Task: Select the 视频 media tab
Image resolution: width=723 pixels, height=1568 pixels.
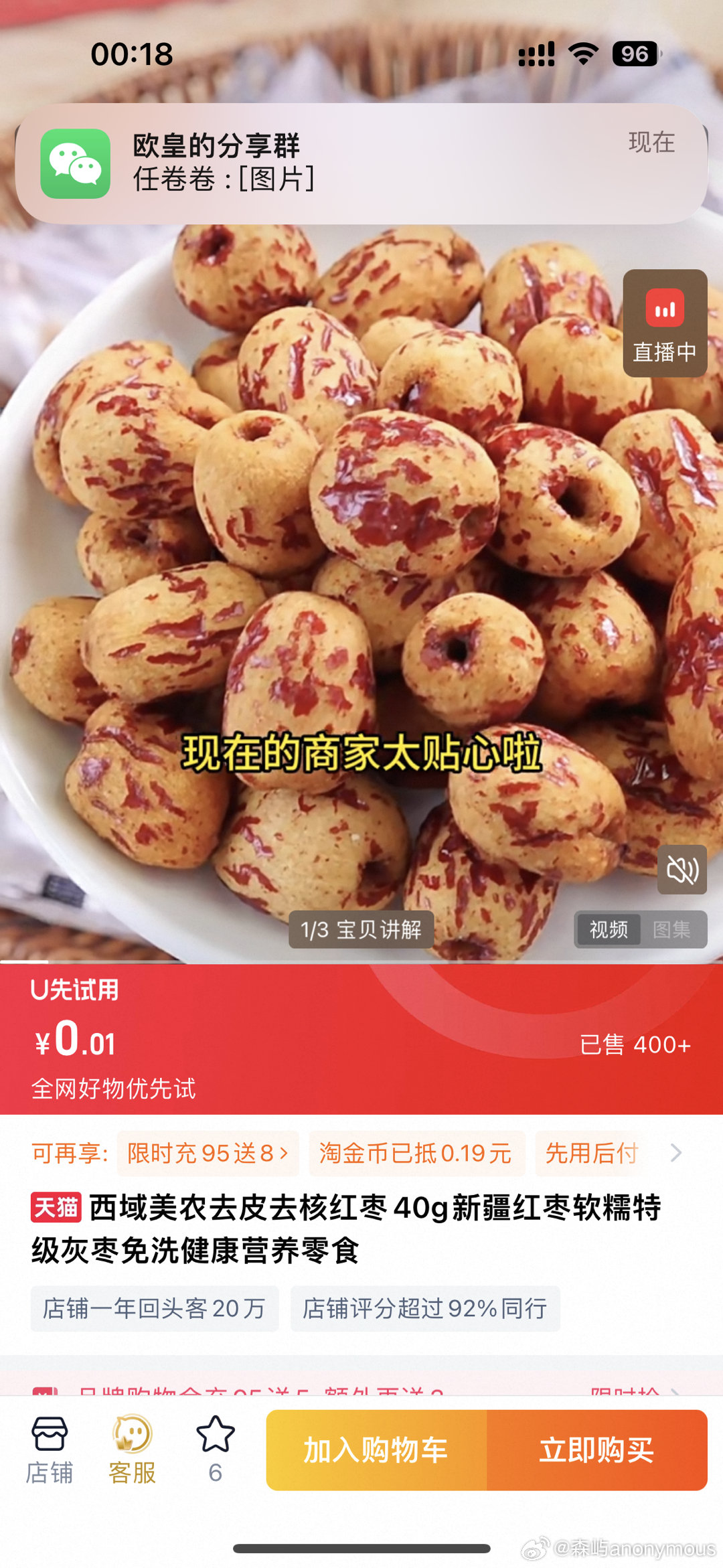Action: [x=609, y=929]
